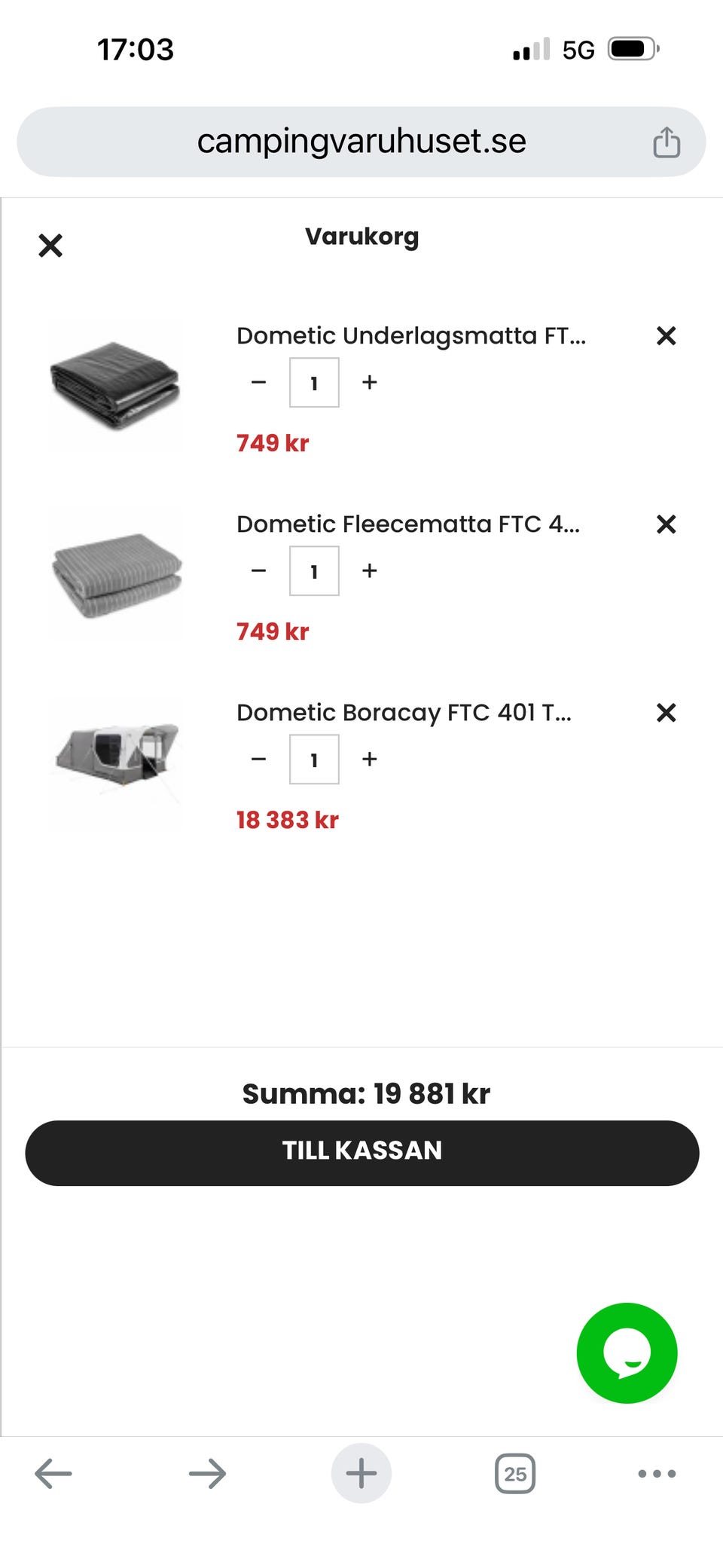Viewport: 723px width, 1568px height.
Task: Proceed with Till Kassan button
Action: (x=362, y=1153)
